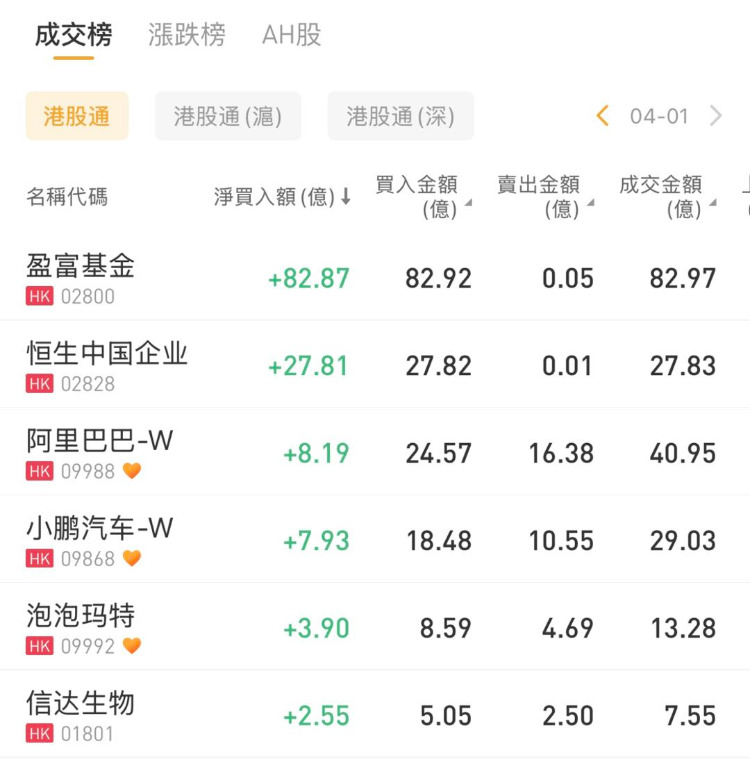Select the 成交榜 tab
This screenshot has width=750, height=762.
(73, 36)
